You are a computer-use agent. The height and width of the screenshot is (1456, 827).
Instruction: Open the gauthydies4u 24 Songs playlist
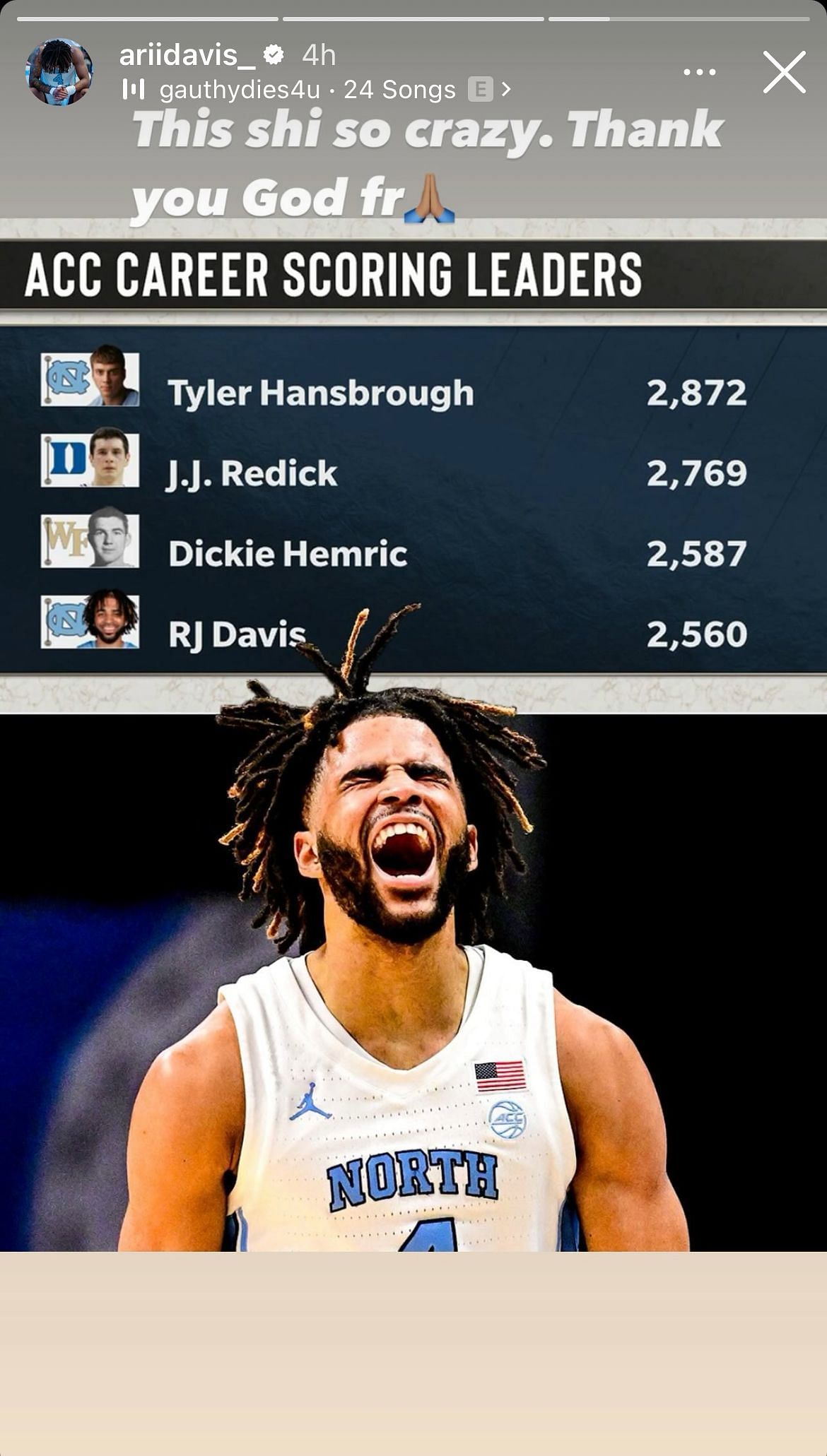315,90
